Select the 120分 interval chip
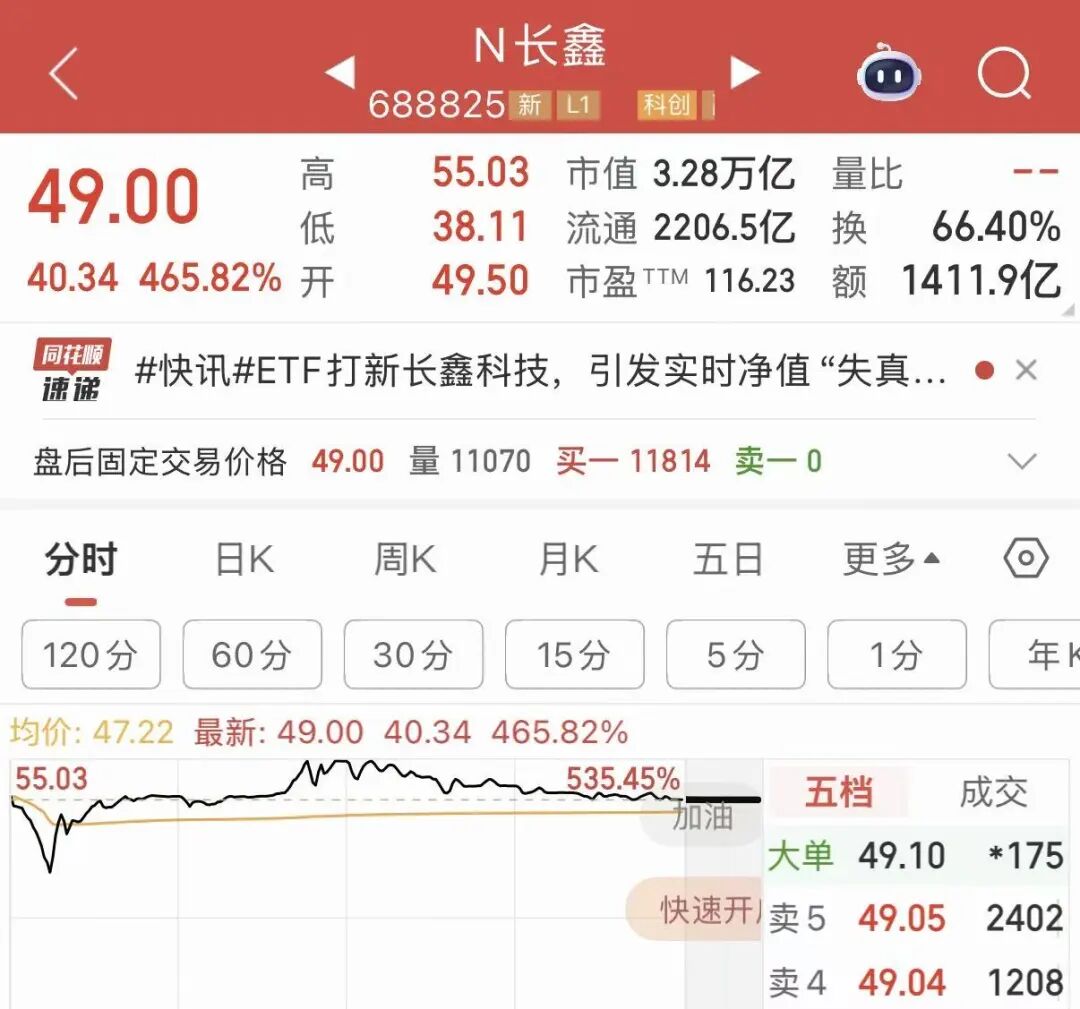The height and width of the screenshot is (1009, 1080). 91,654
